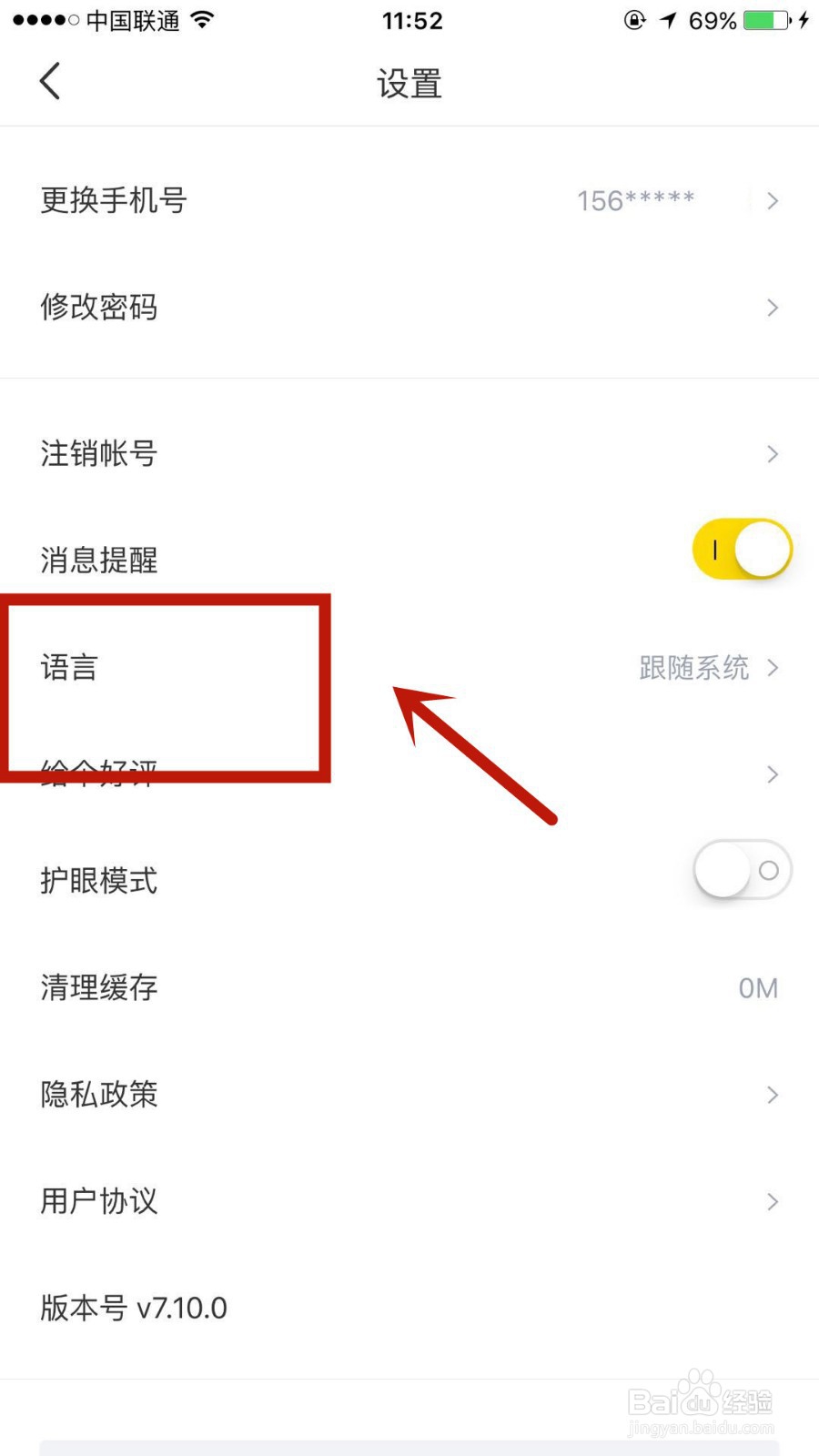Image resolution: width=819 pixels, height=1456 pixels.
Task: Open the 用户协议 user agreement page
Action: (x=409, y=1201)
